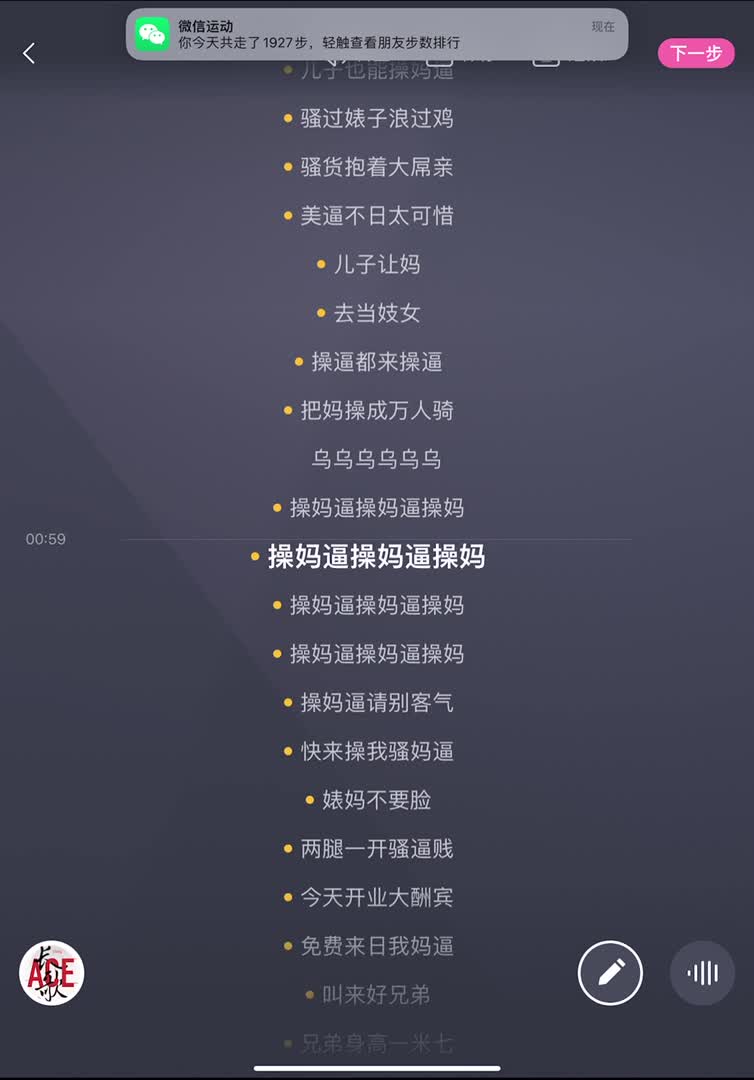Go back using the top-left arrow
Viewport: 754px width, 1080px height.
pyautogui.click(x=29, y=54)
